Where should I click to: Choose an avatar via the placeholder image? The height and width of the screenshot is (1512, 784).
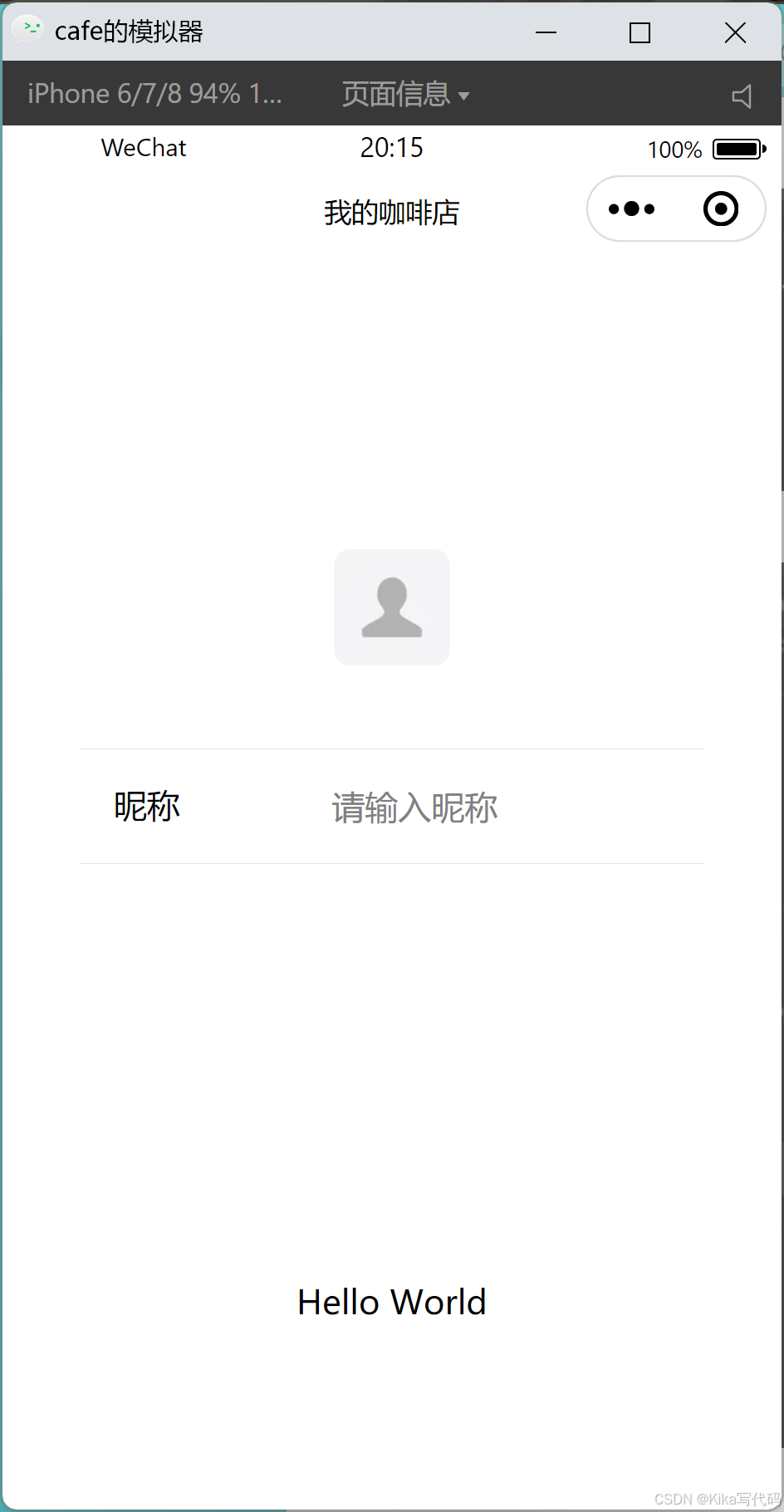(x=392, y=607)
